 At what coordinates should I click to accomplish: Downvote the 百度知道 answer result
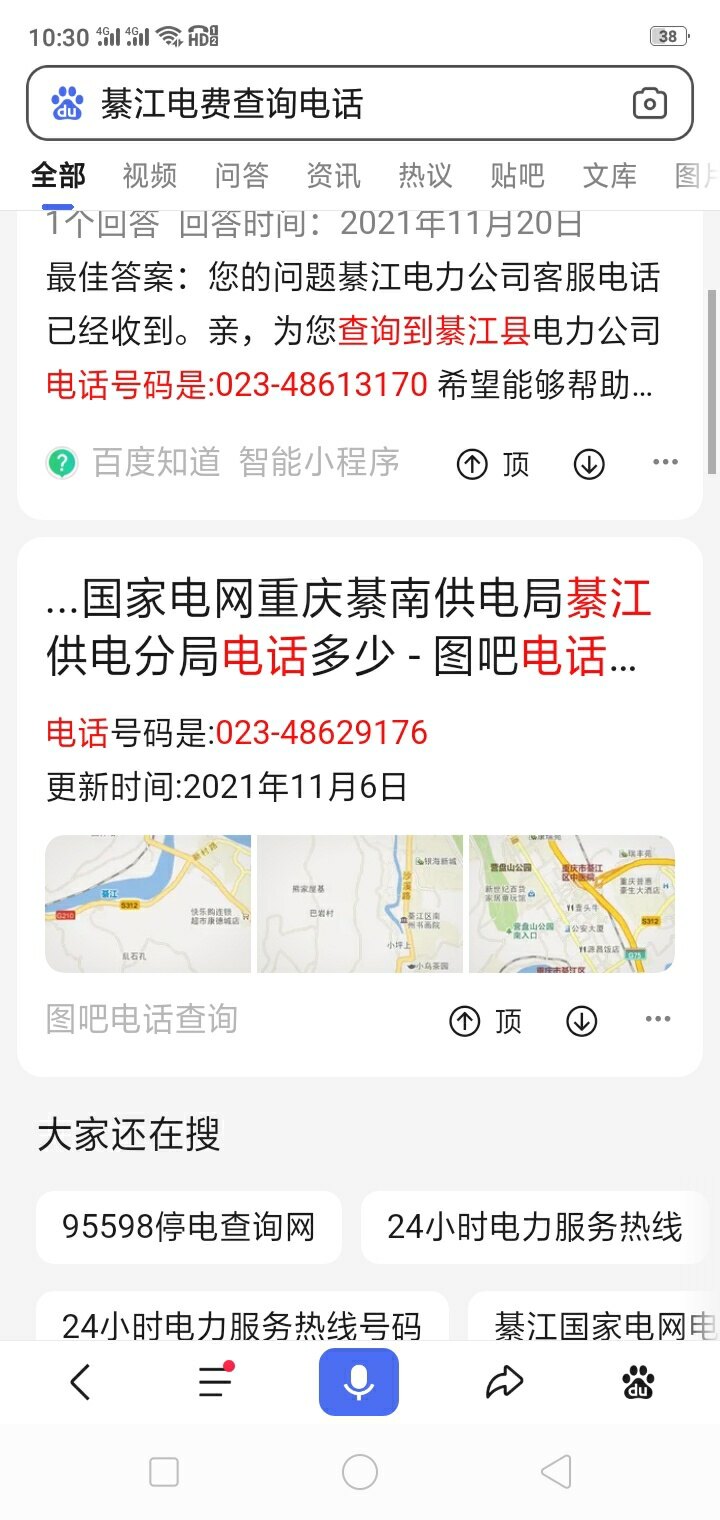click(x=589, y=464)
